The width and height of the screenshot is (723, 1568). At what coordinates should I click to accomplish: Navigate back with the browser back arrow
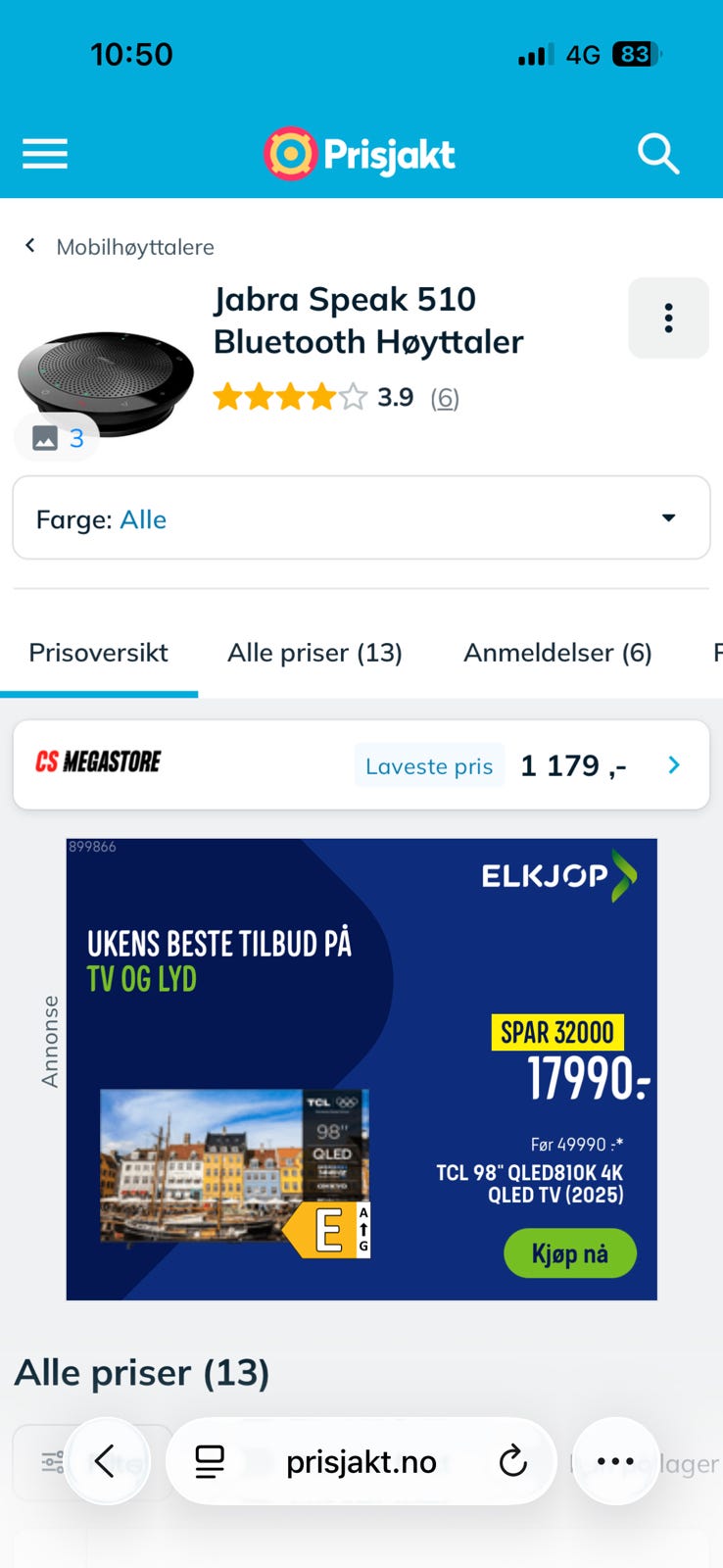point(108,1461)
